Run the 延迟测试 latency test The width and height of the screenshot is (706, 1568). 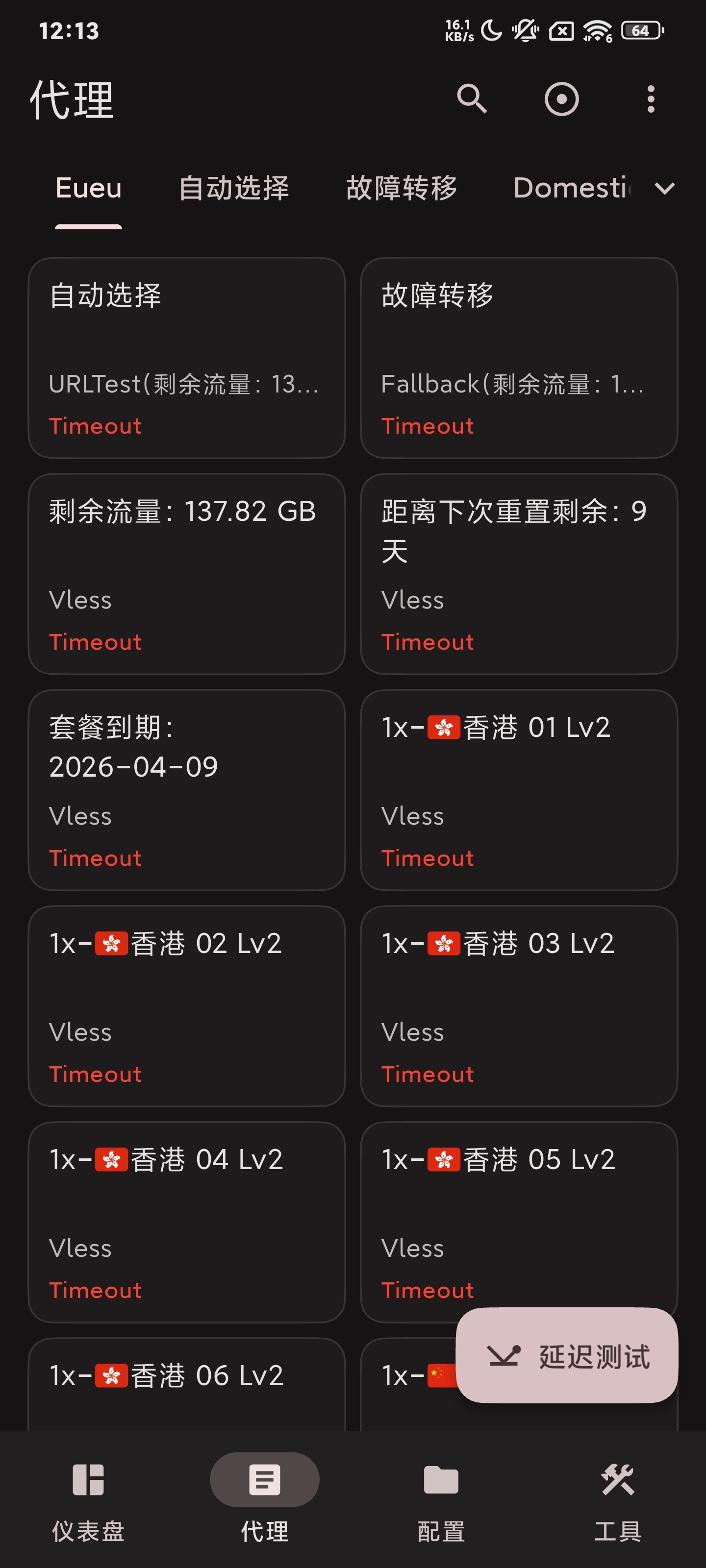(x=566, y=1355)
